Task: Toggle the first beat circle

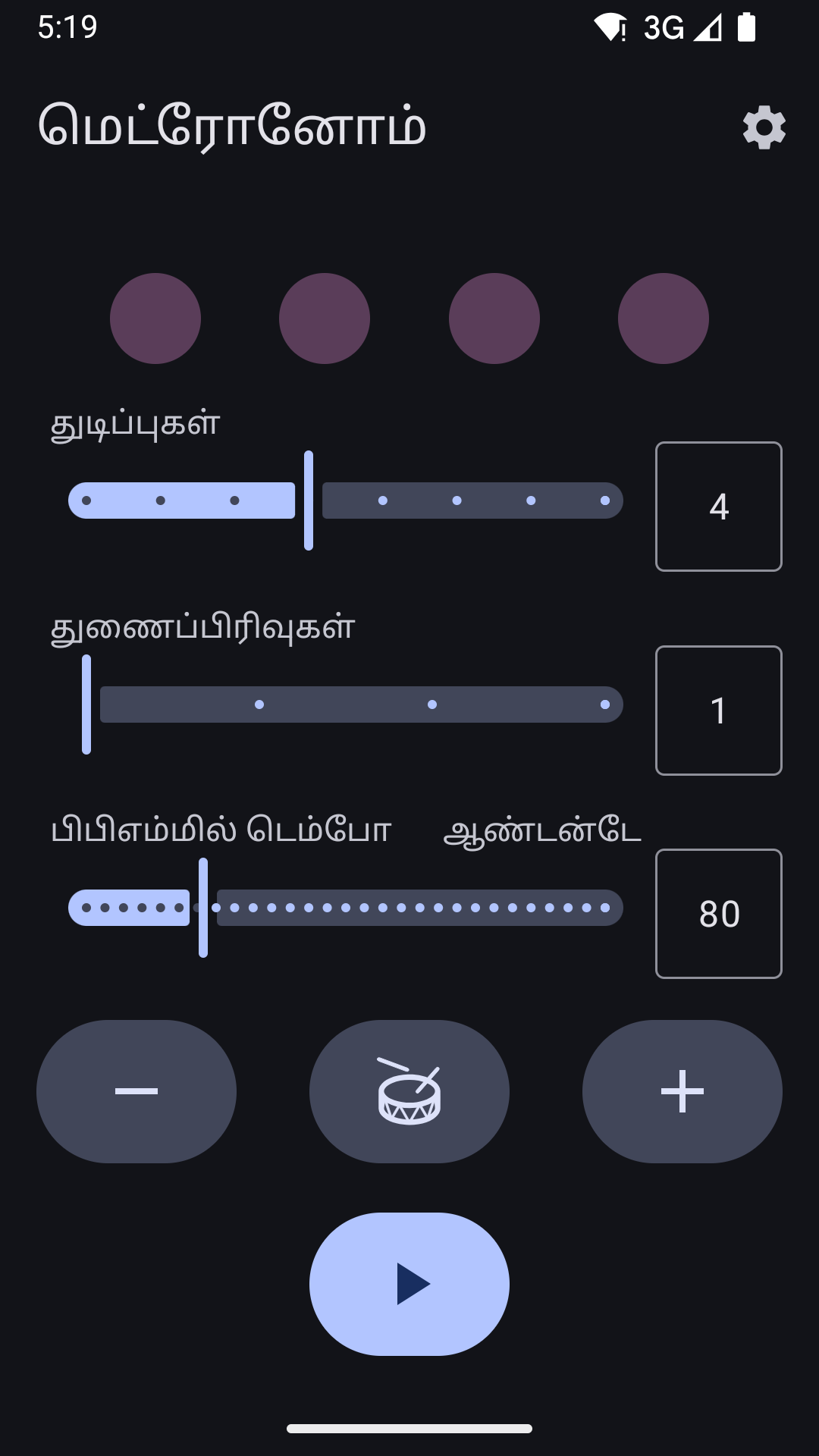Action: click(155, 318)
